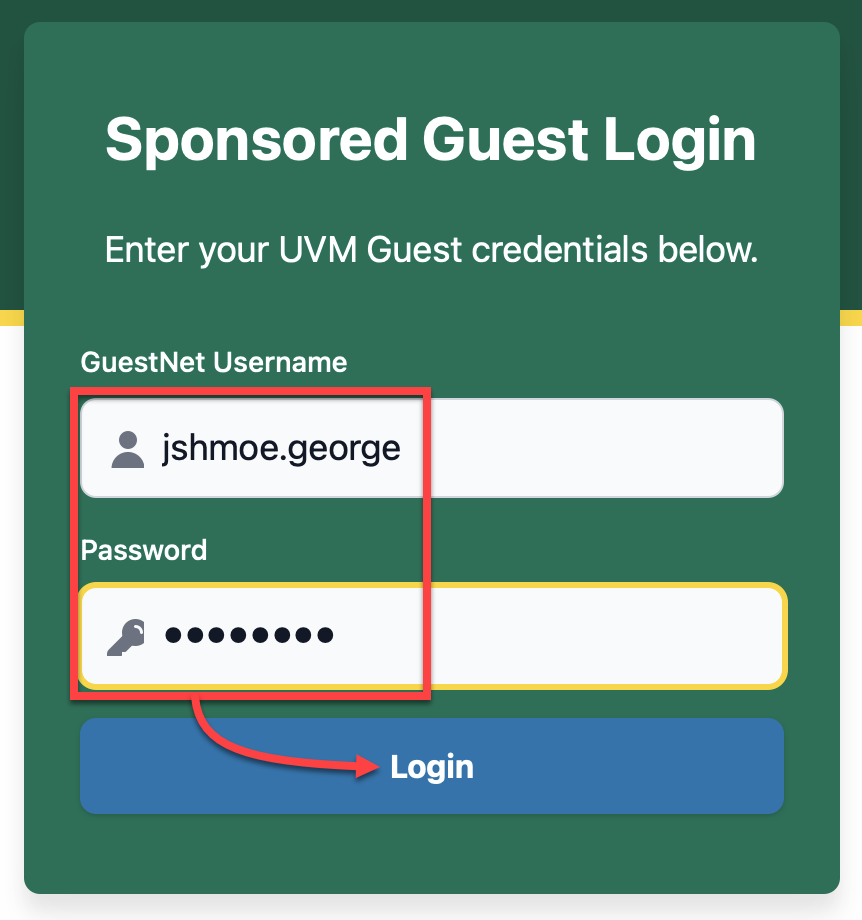Click the Login label on the blue button
Screen dimensions: 862x920
pyautogui.click(x=432, y=766)
